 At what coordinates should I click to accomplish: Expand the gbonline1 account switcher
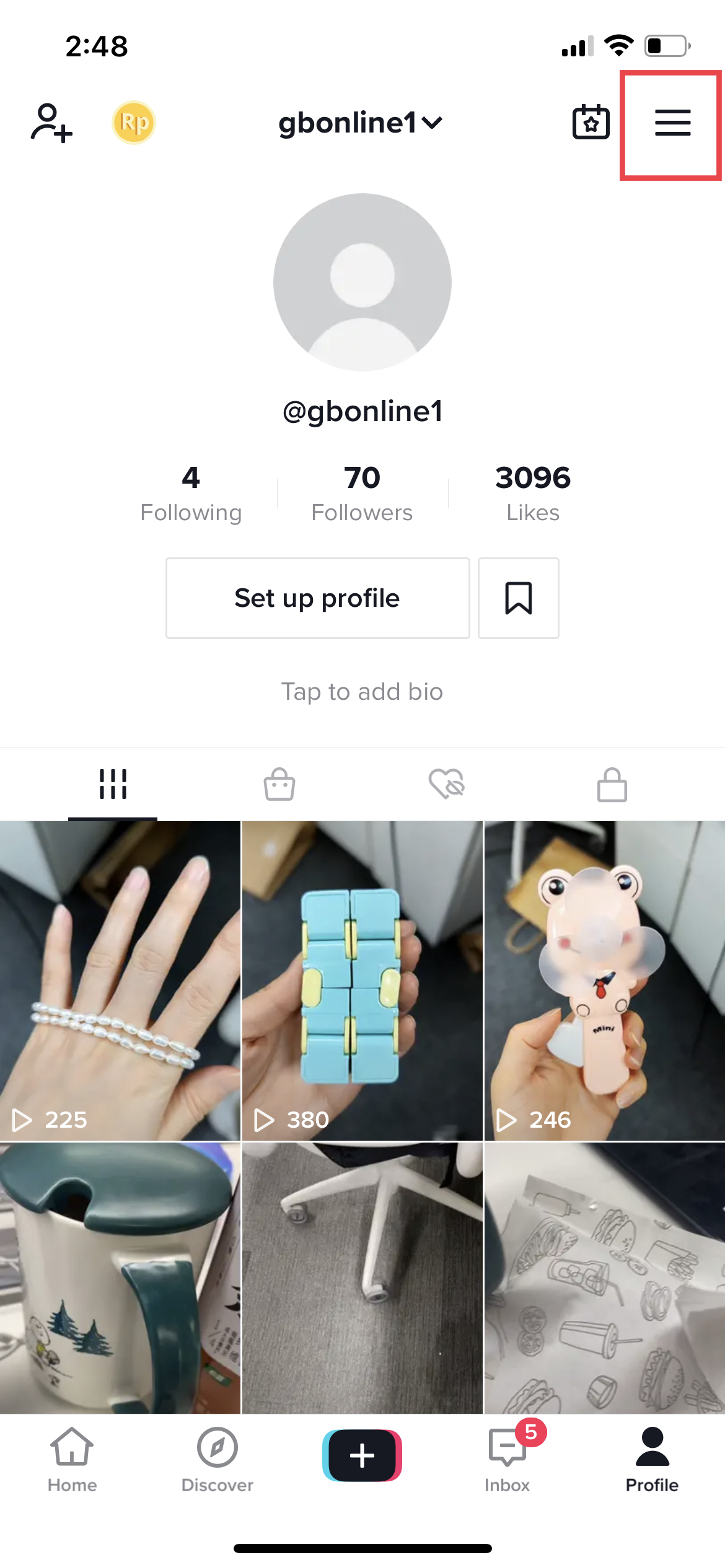(x=361, y=123)
